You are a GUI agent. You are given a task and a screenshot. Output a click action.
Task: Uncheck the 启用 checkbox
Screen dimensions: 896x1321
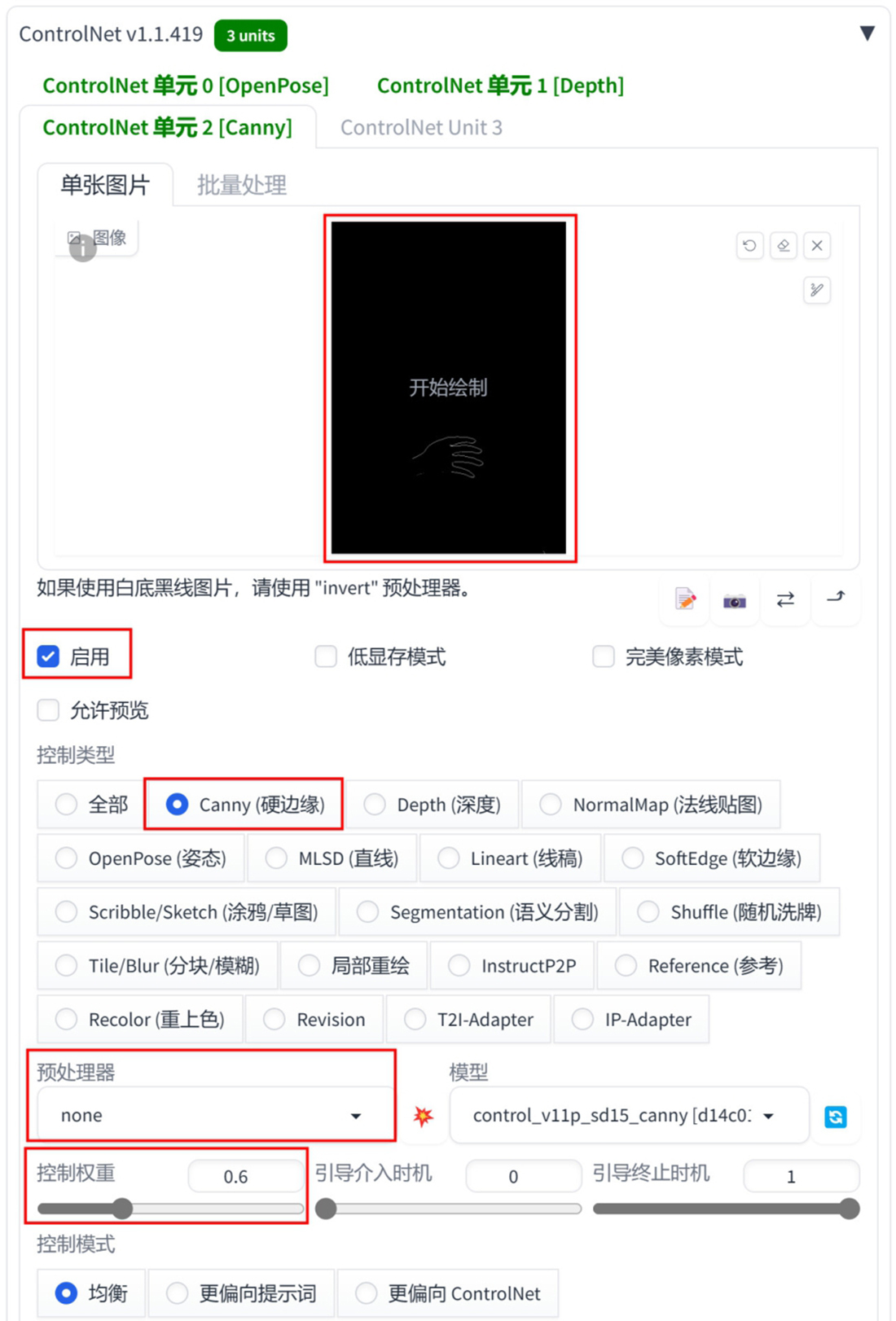tap(49, 656)
